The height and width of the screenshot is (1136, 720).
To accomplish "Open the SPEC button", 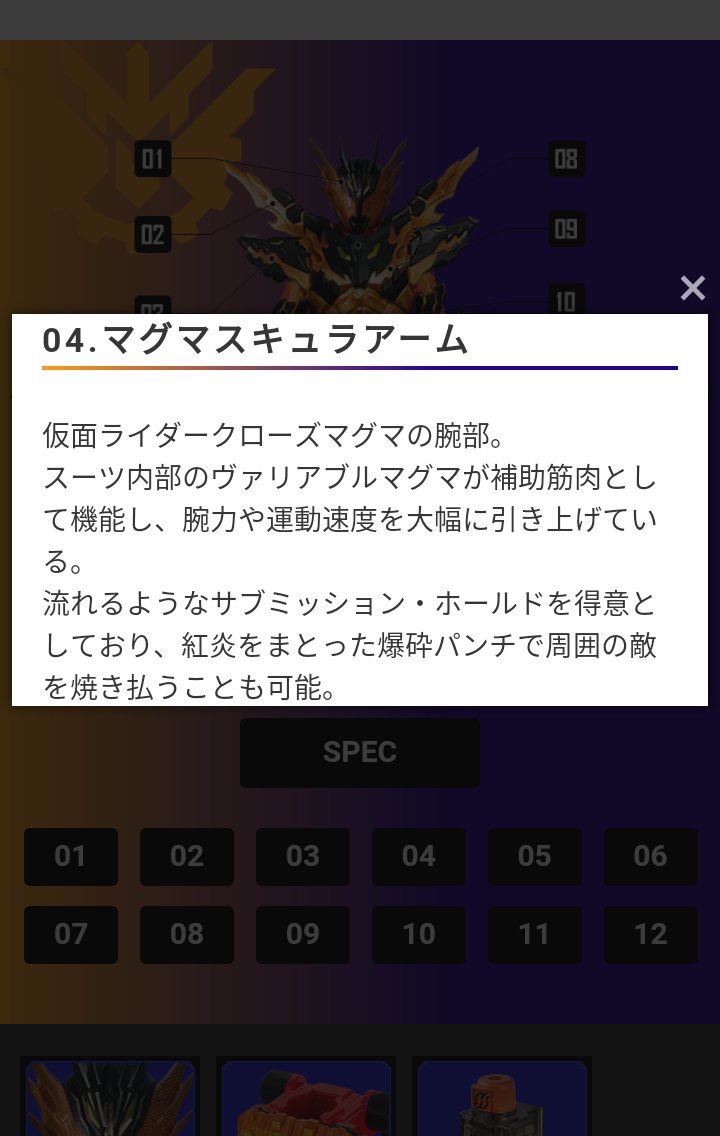I will click(x=360, y=752).
